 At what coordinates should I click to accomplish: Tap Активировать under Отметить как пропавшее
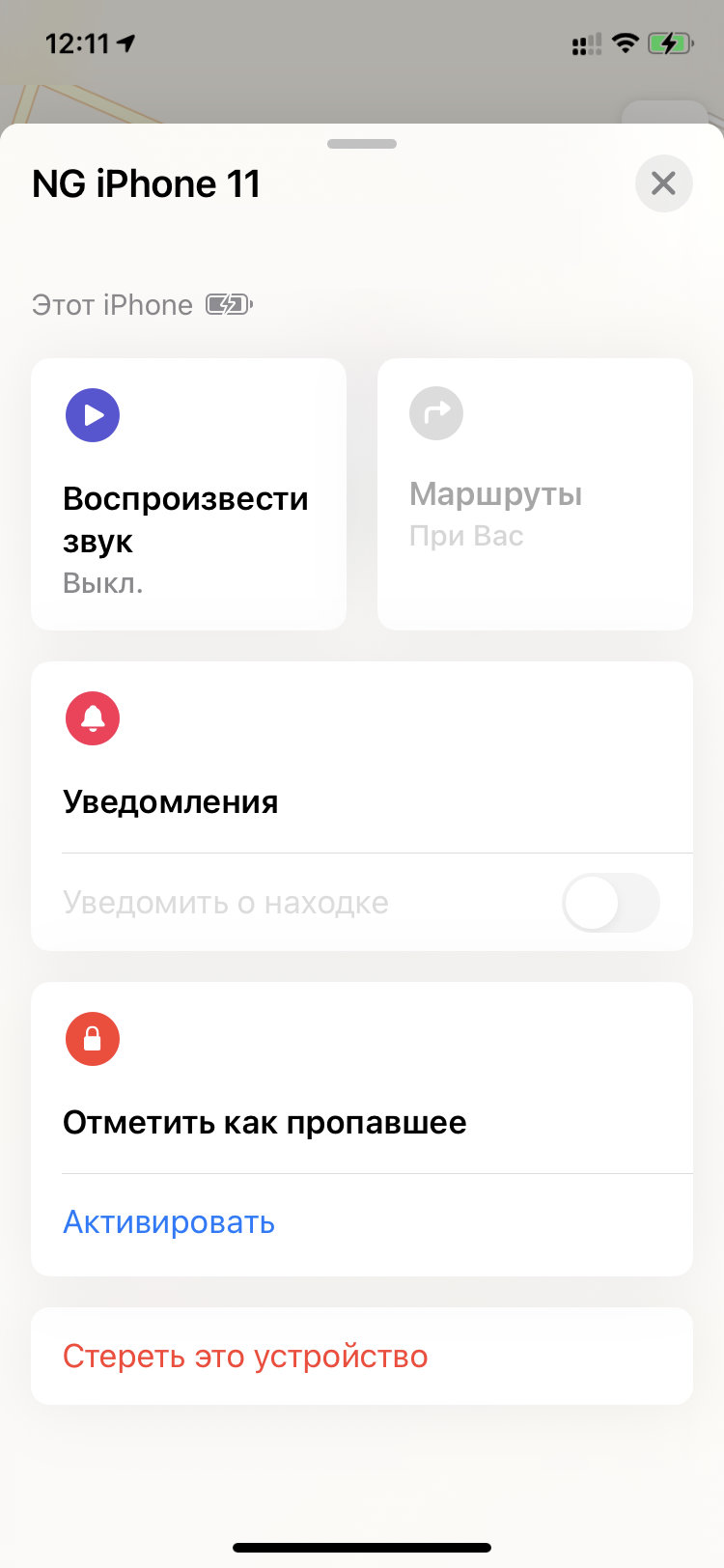point(169,1222)
